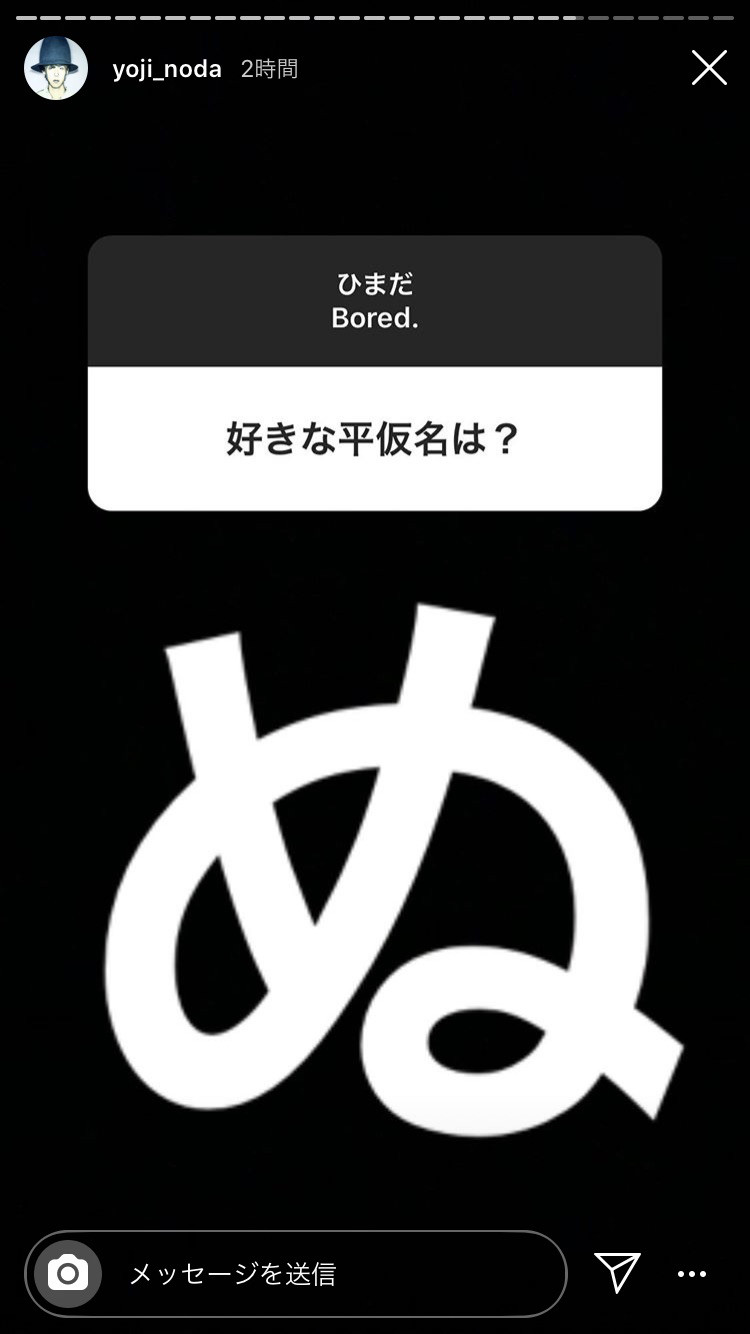
Task: Open the yoji_noda username link
Action: tap(167, 69)
